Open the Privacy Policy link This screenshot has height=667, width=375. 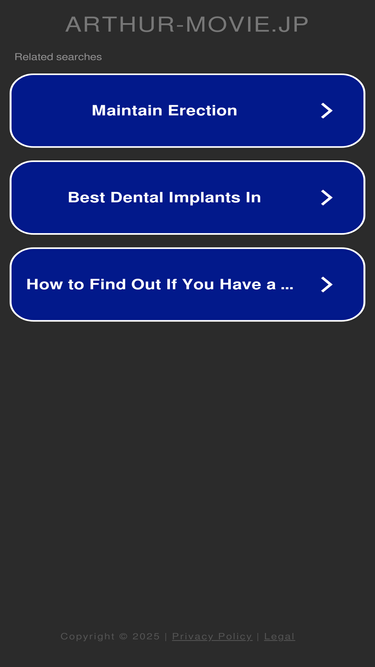point(212,636)
